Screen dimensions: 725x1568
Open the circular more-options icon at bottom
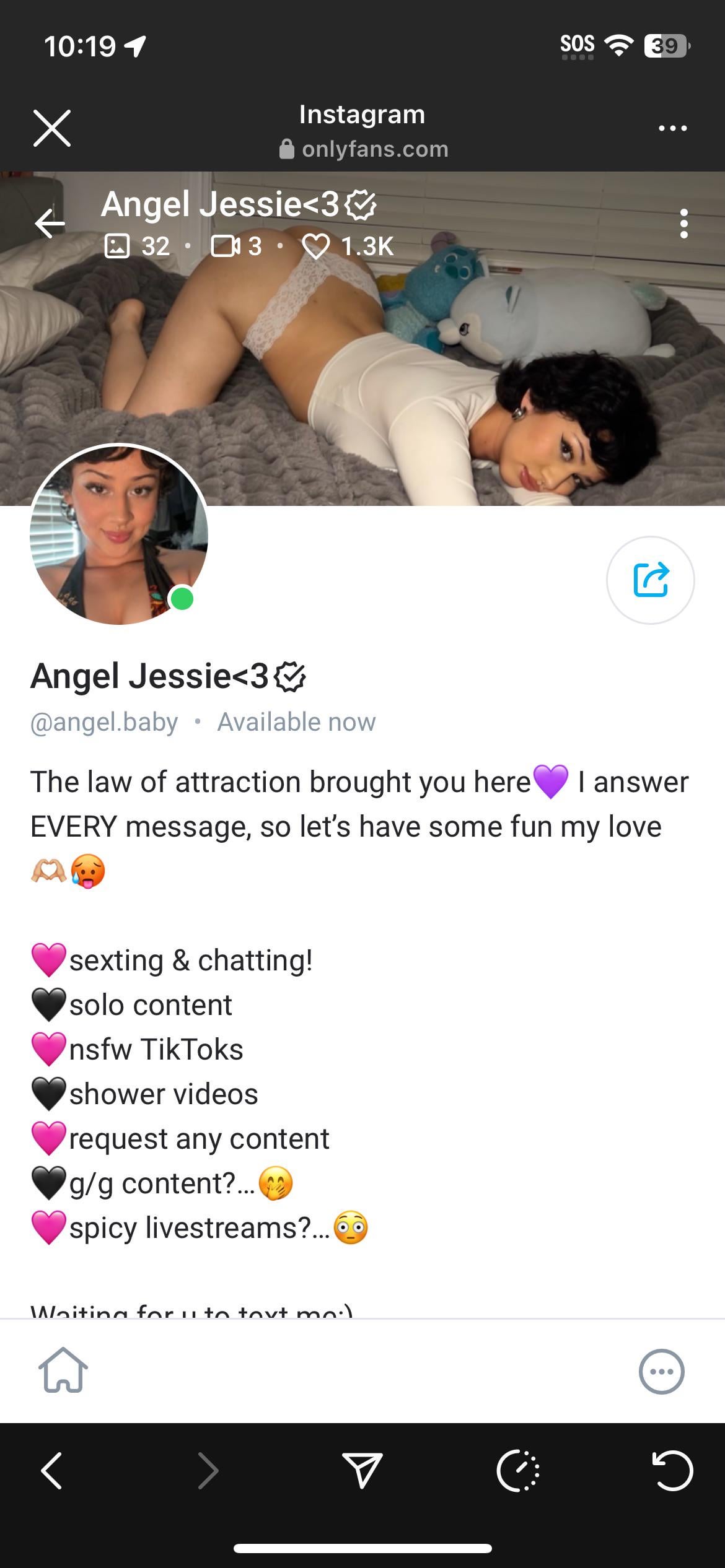(661, 1371)
